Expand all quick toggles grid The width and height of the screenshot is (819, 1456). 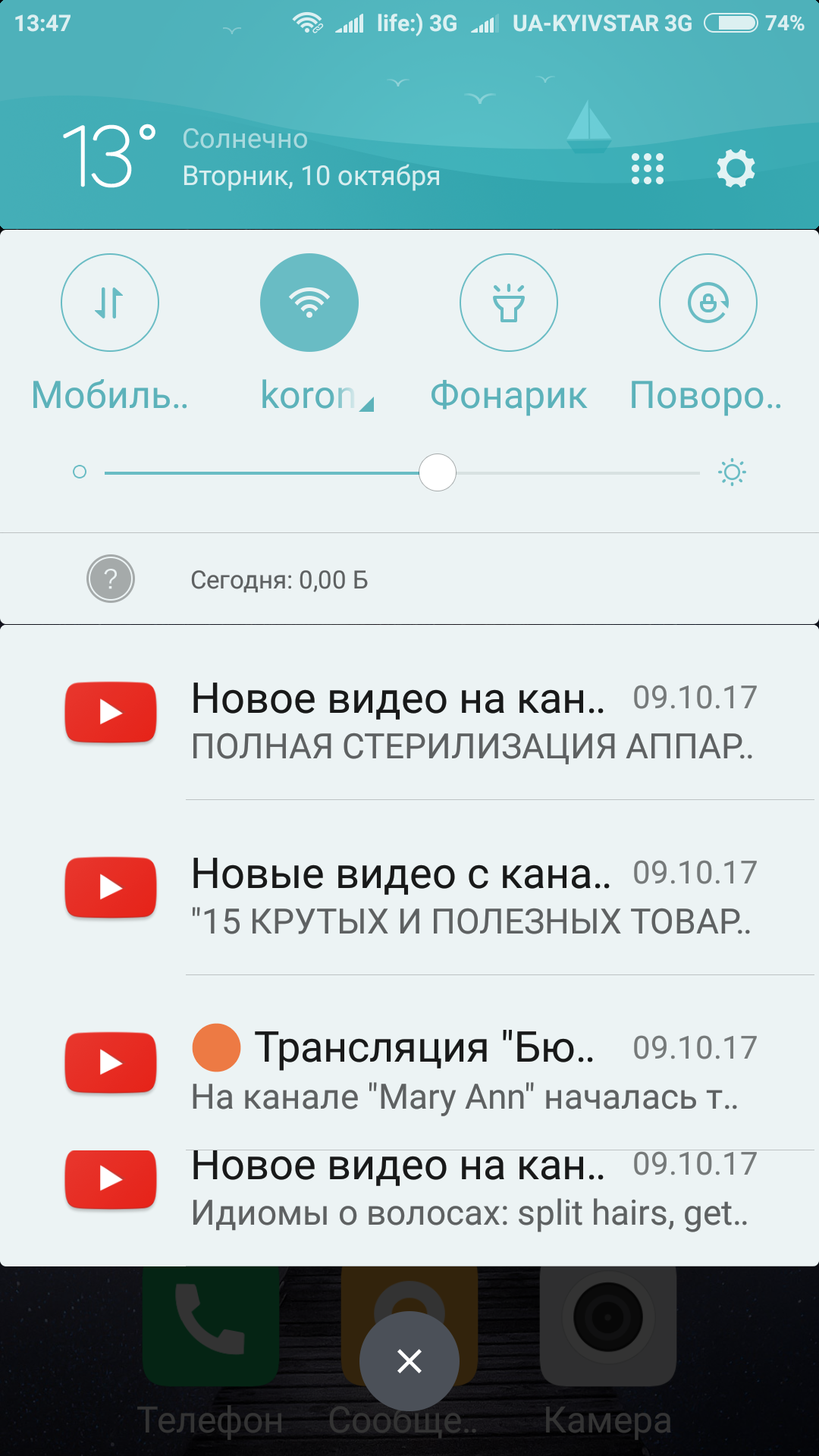[x=648, y=168]
